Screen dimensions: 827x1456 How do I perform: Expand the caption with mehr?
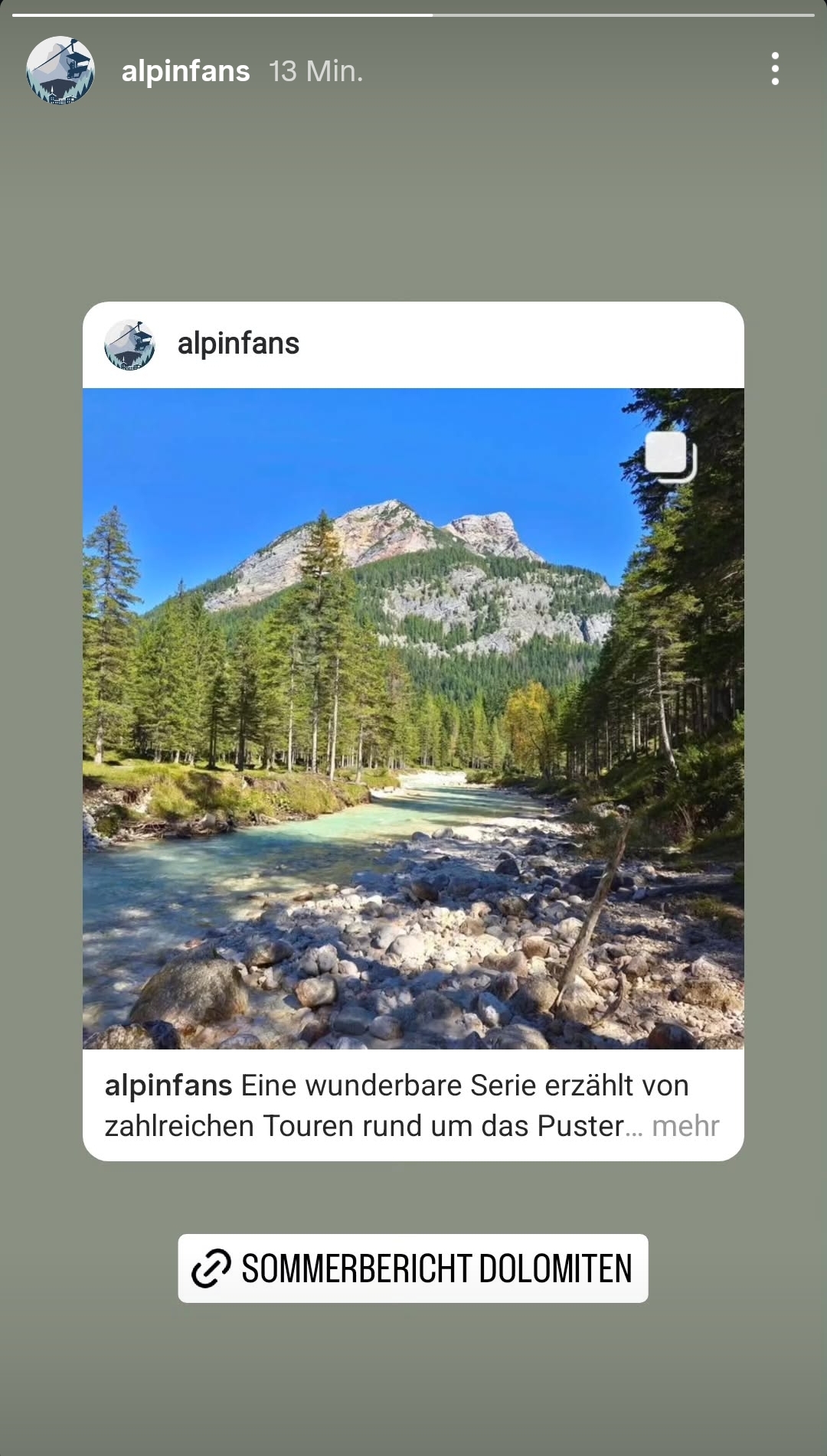685,1126
